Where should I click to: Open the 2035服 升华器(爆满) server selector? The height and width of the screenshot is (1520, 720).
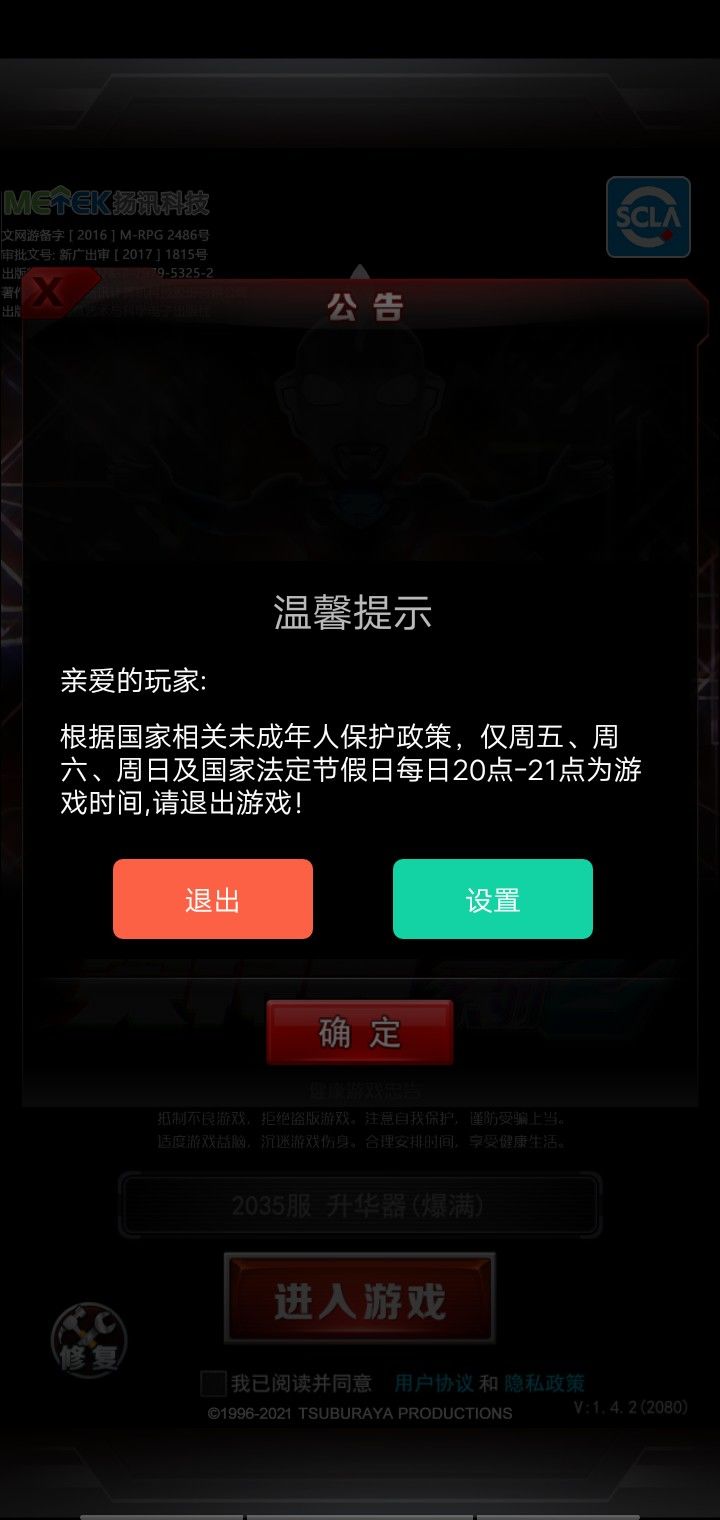pos(359,1205)
